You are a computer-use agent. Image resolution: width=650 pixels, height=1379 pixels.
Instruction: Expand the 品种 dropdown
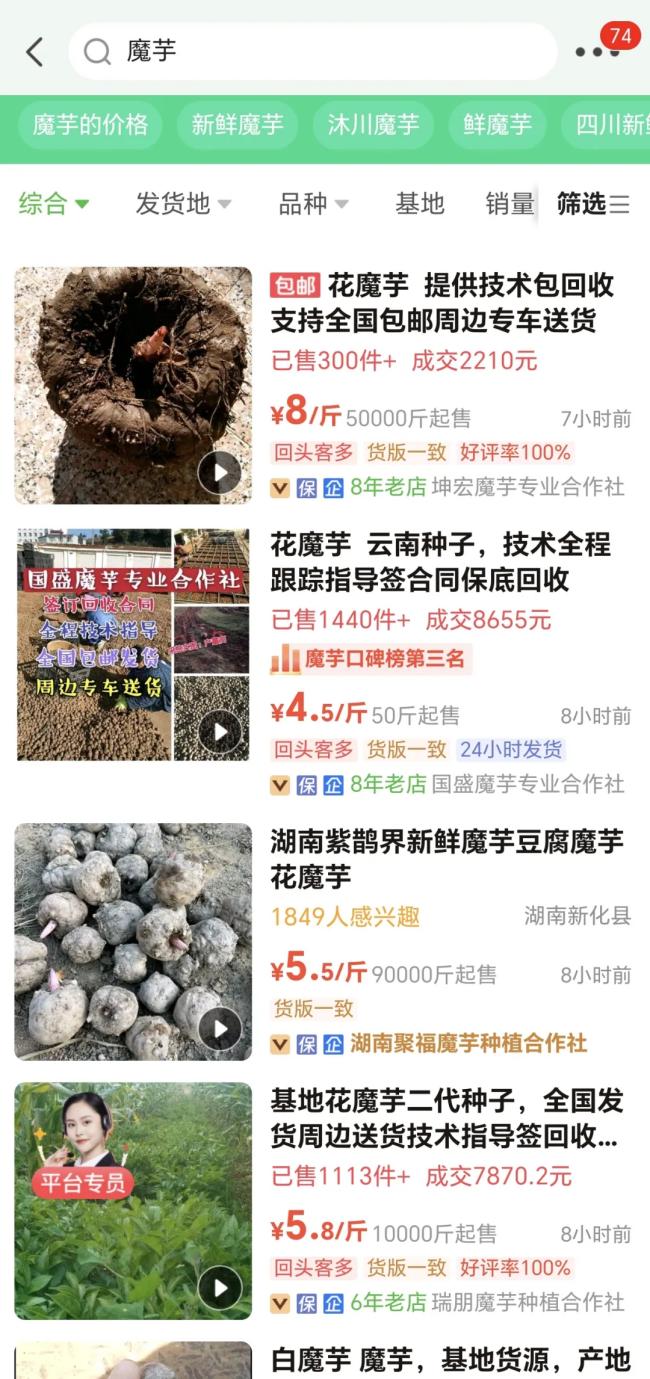pos(313,204)
